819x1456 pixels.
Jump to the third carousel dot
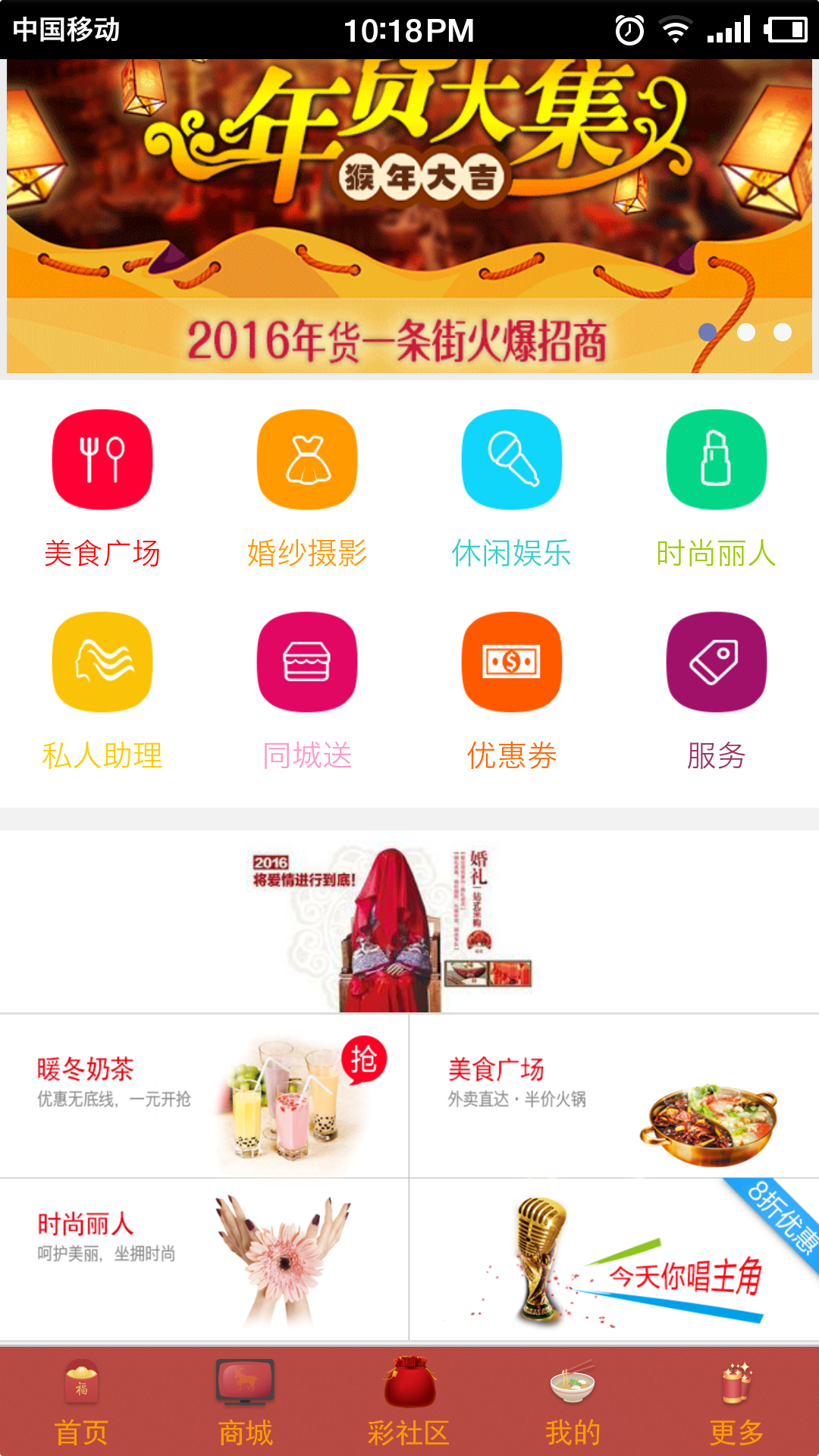pos(783,331)
